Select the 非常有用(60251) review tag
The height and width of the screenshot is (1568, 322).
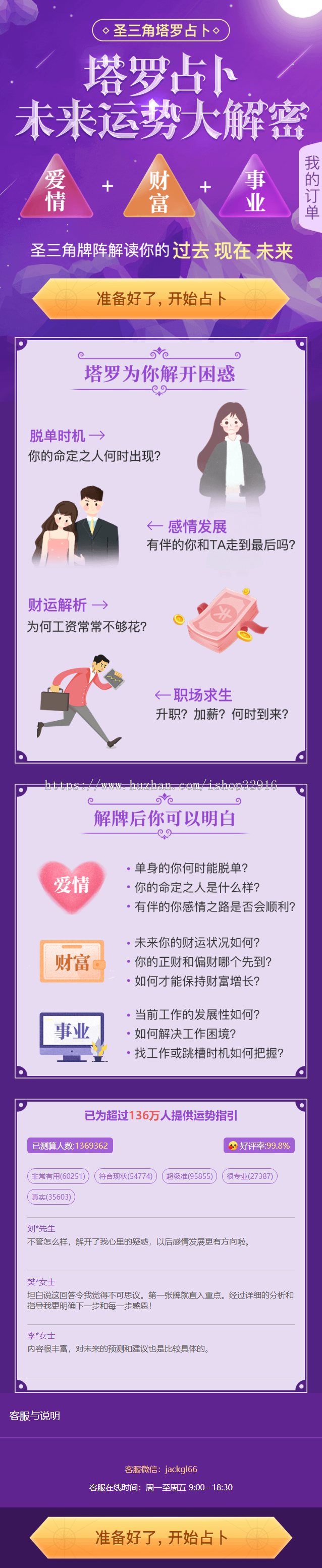tap(59, 1176)
